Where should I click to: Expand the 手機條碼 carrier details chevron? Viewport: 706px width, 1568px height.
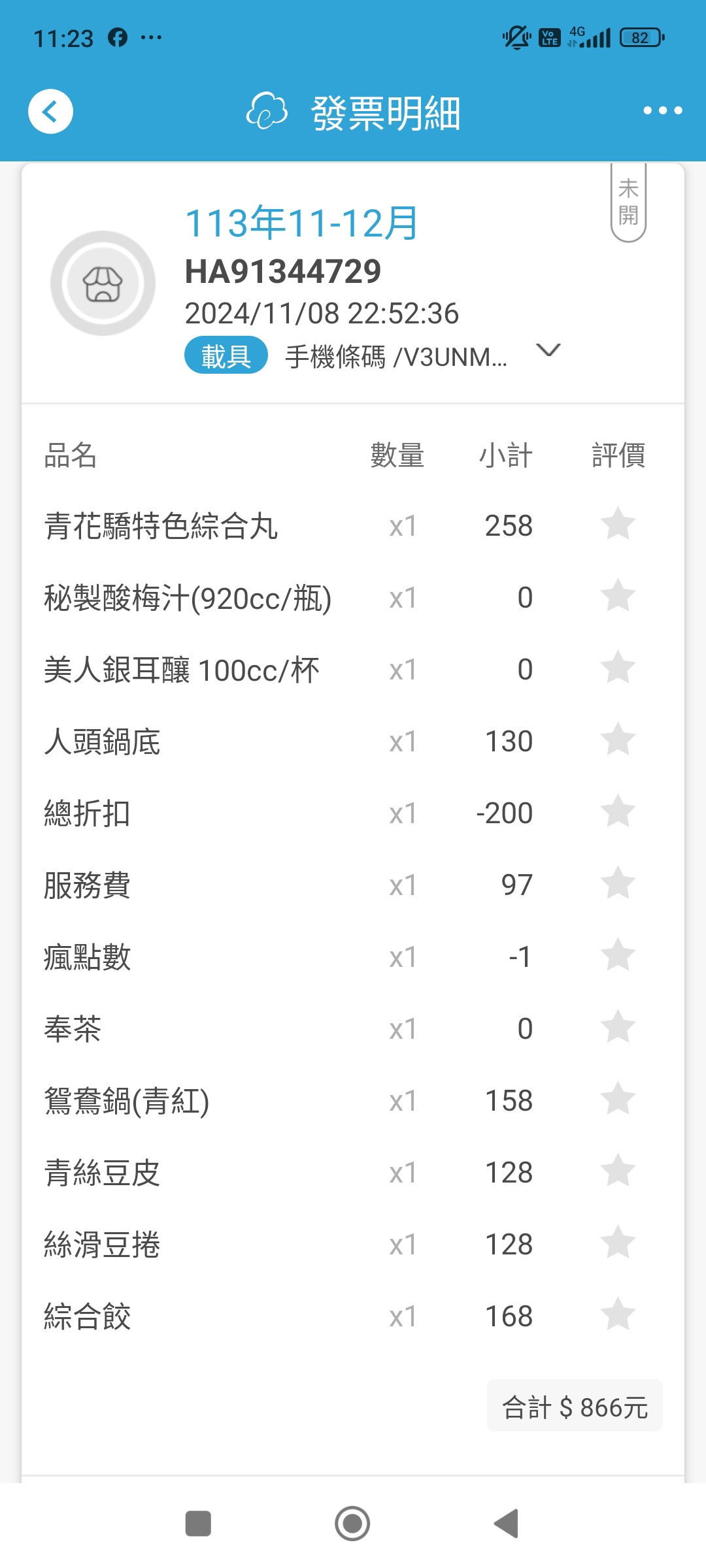tap(548, 350)
